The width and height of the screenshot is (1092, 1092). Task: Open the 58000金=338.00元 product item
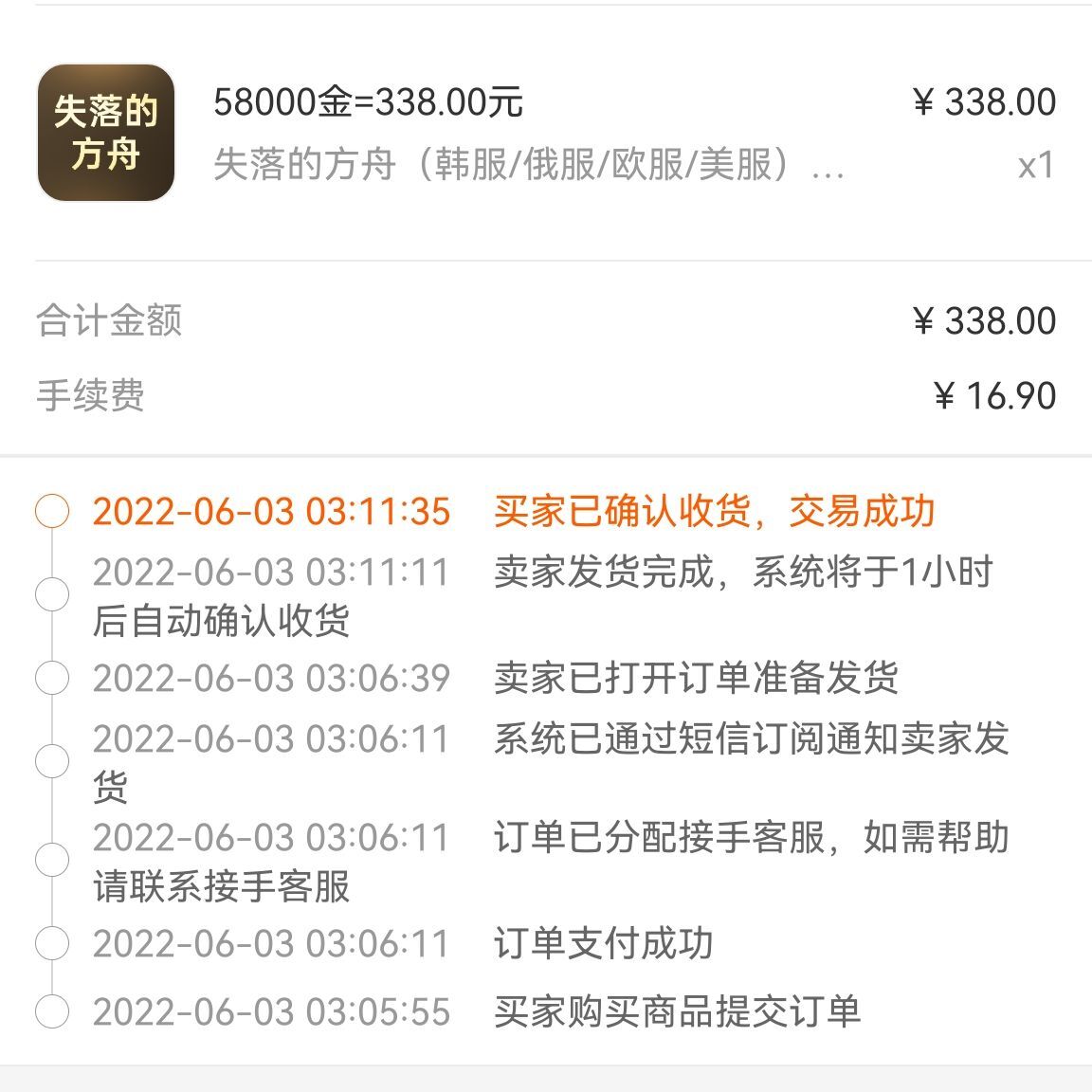point(368,102)
